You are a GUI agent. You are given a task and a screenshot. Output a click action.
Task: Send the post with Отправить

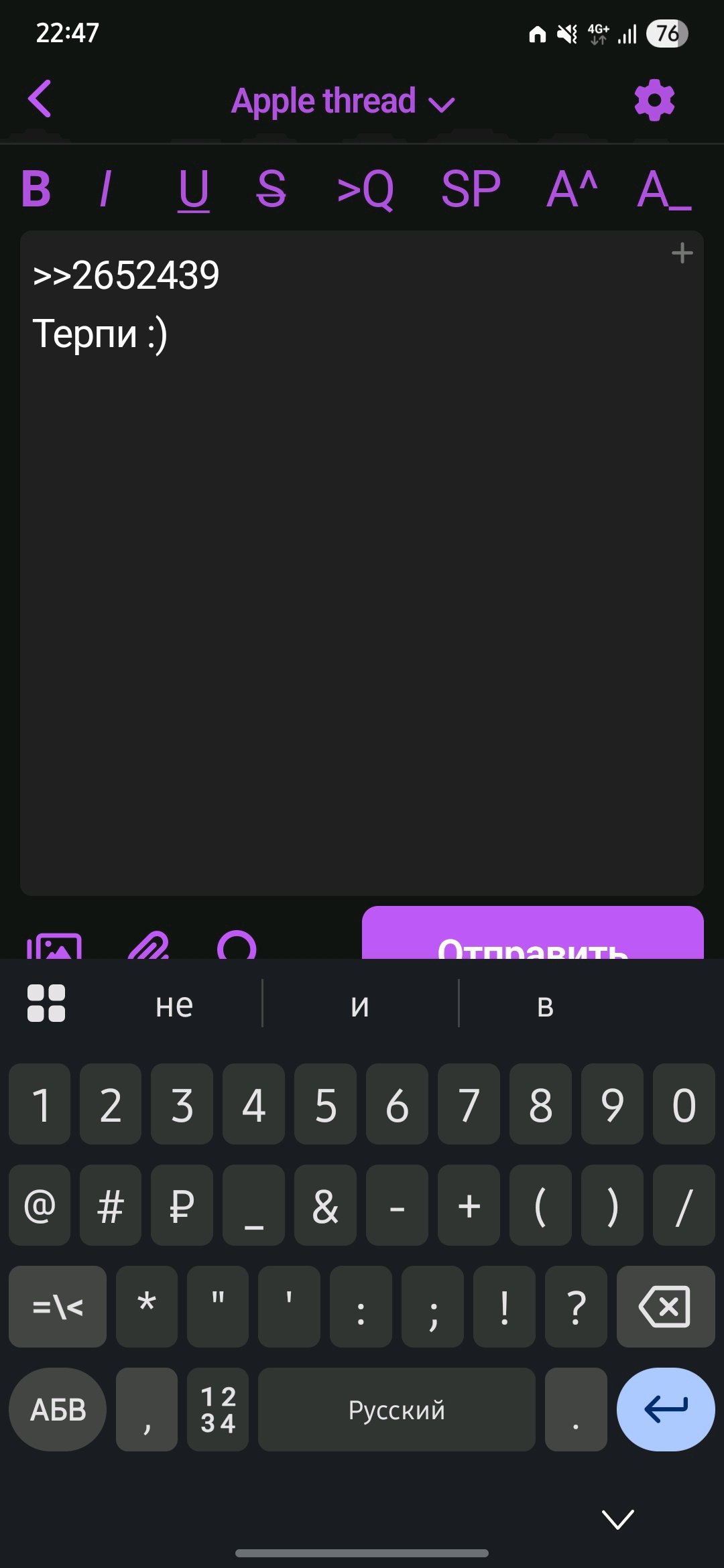(x=533, y=933)
